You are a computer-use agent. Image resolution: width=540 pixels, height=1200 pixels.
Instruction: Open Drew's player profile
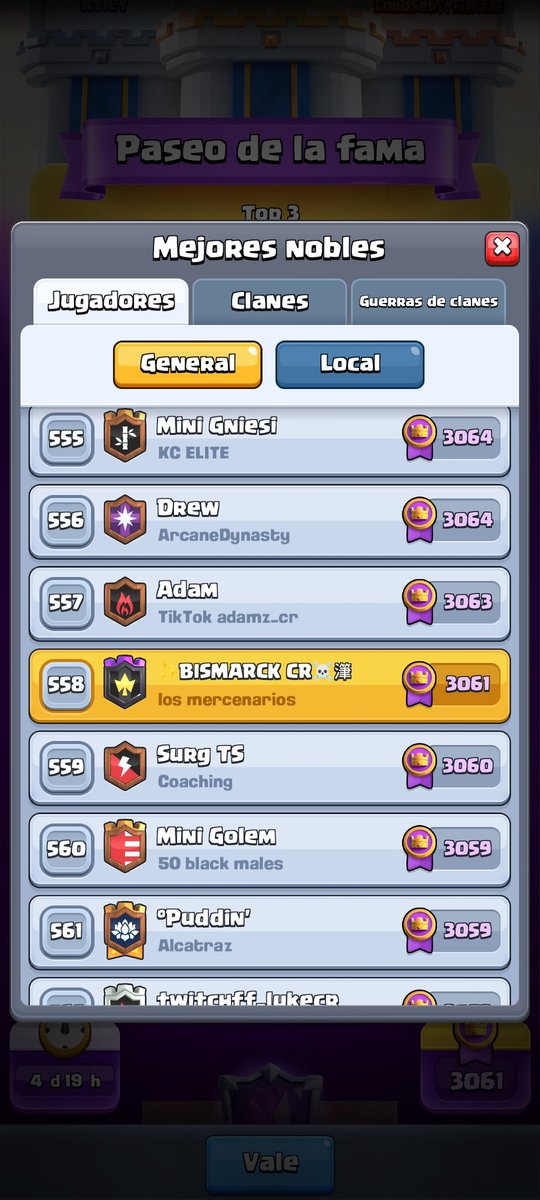point(270,520)
